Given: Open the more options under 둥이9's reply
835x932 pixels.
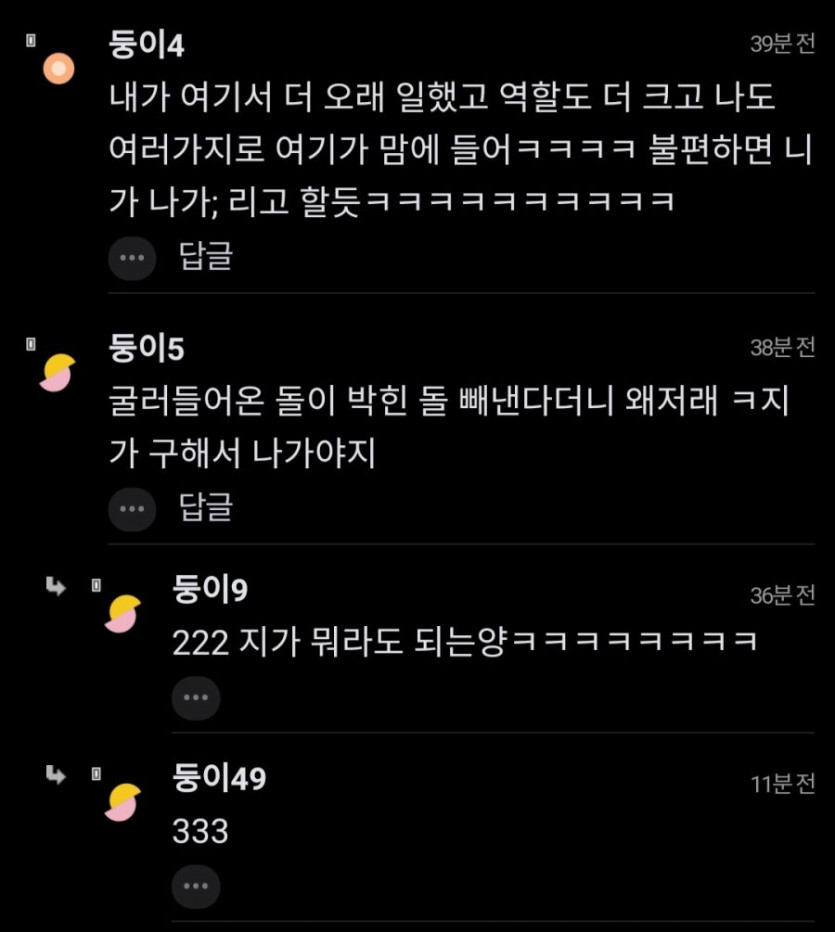Looking at the screenshot, I should [195, 697].
